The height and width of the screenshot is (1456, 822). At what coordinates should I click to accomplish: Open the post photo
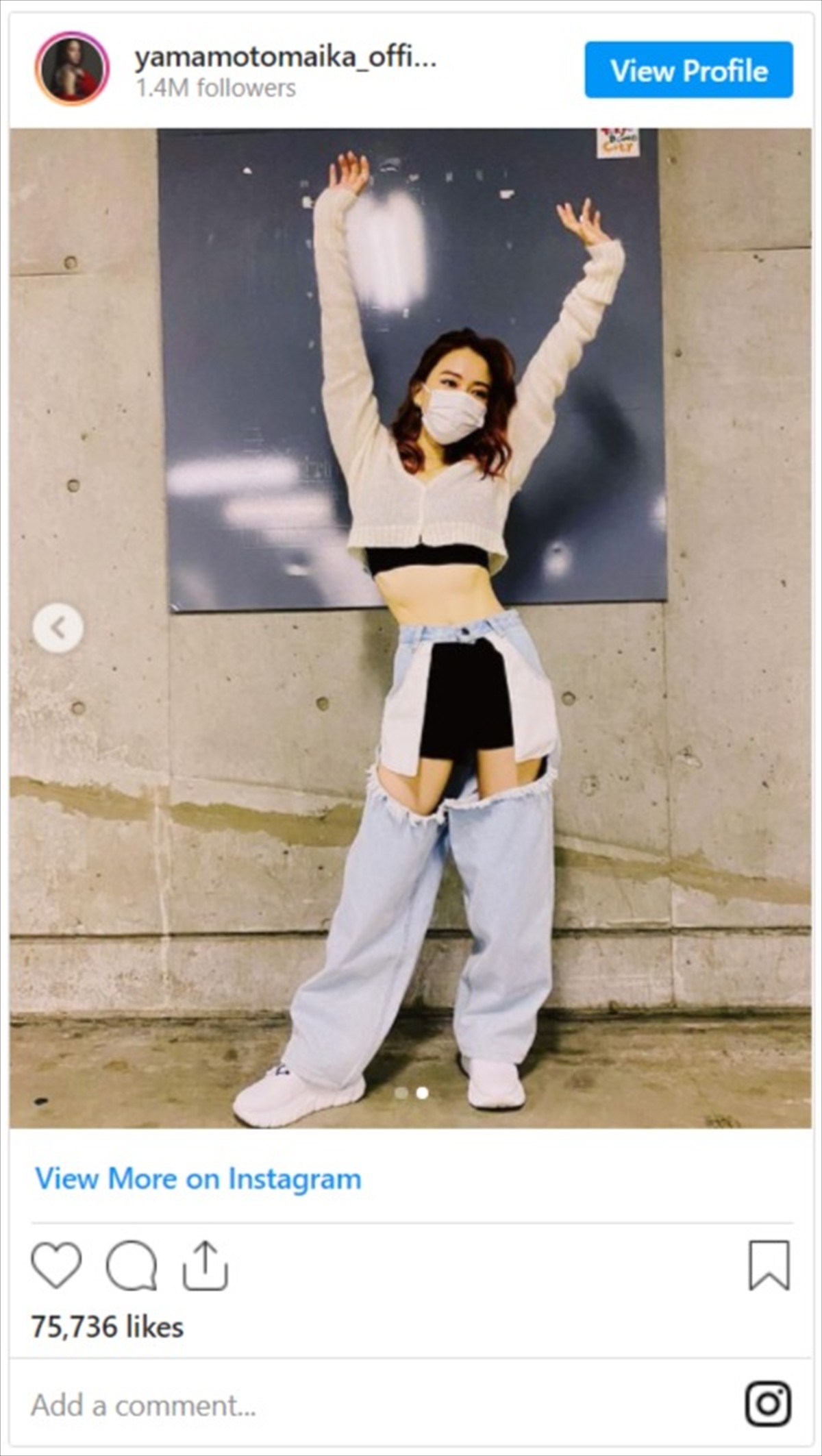[x=411, y=617]
